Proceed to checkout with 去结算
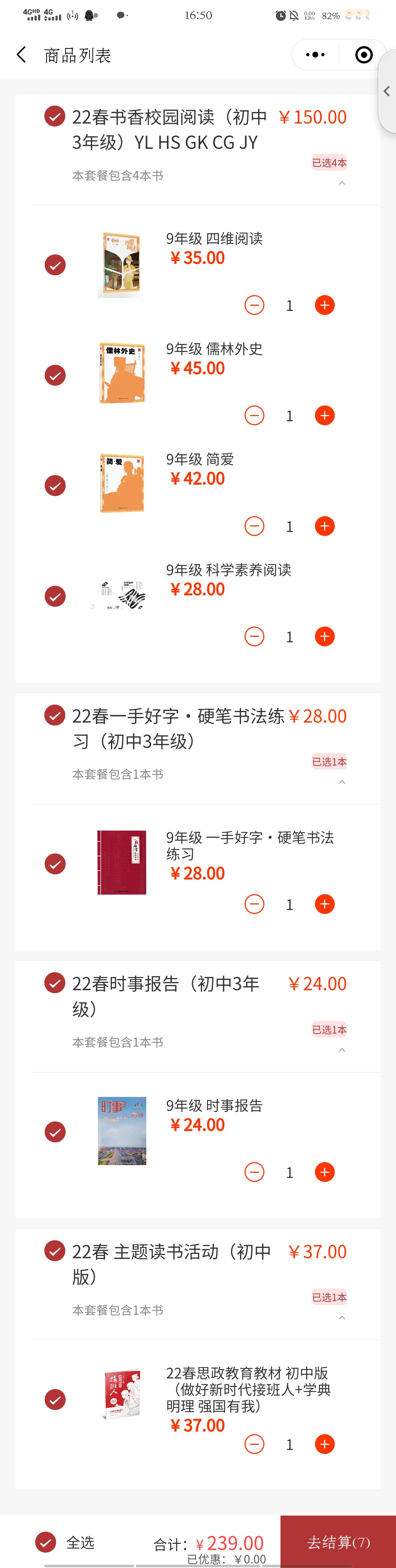 click(338, 1542)
